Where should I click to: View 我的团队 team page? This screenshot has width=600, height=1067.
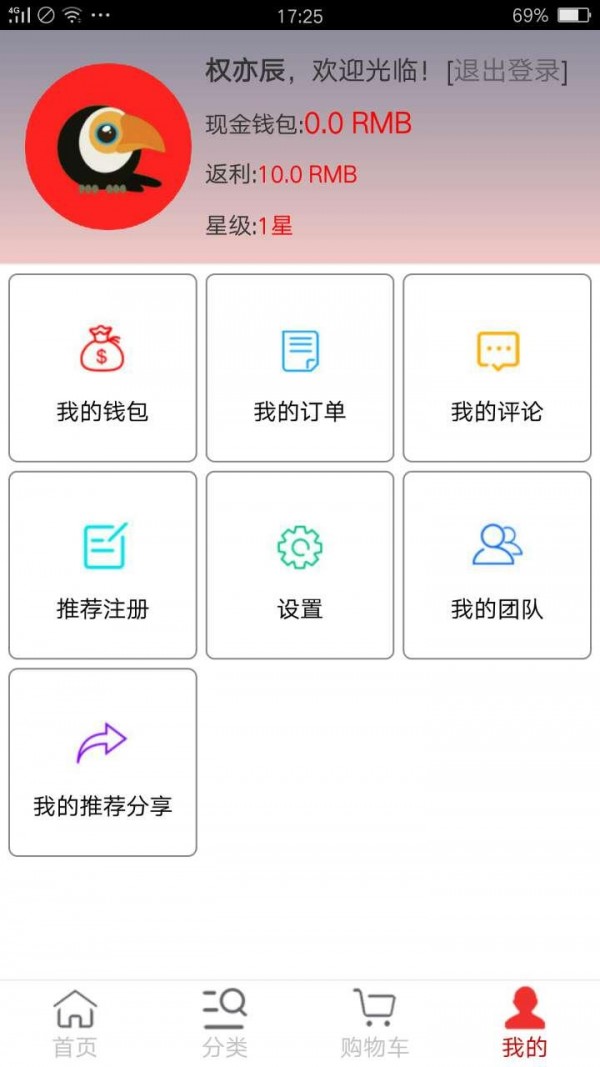pos(497,565)
